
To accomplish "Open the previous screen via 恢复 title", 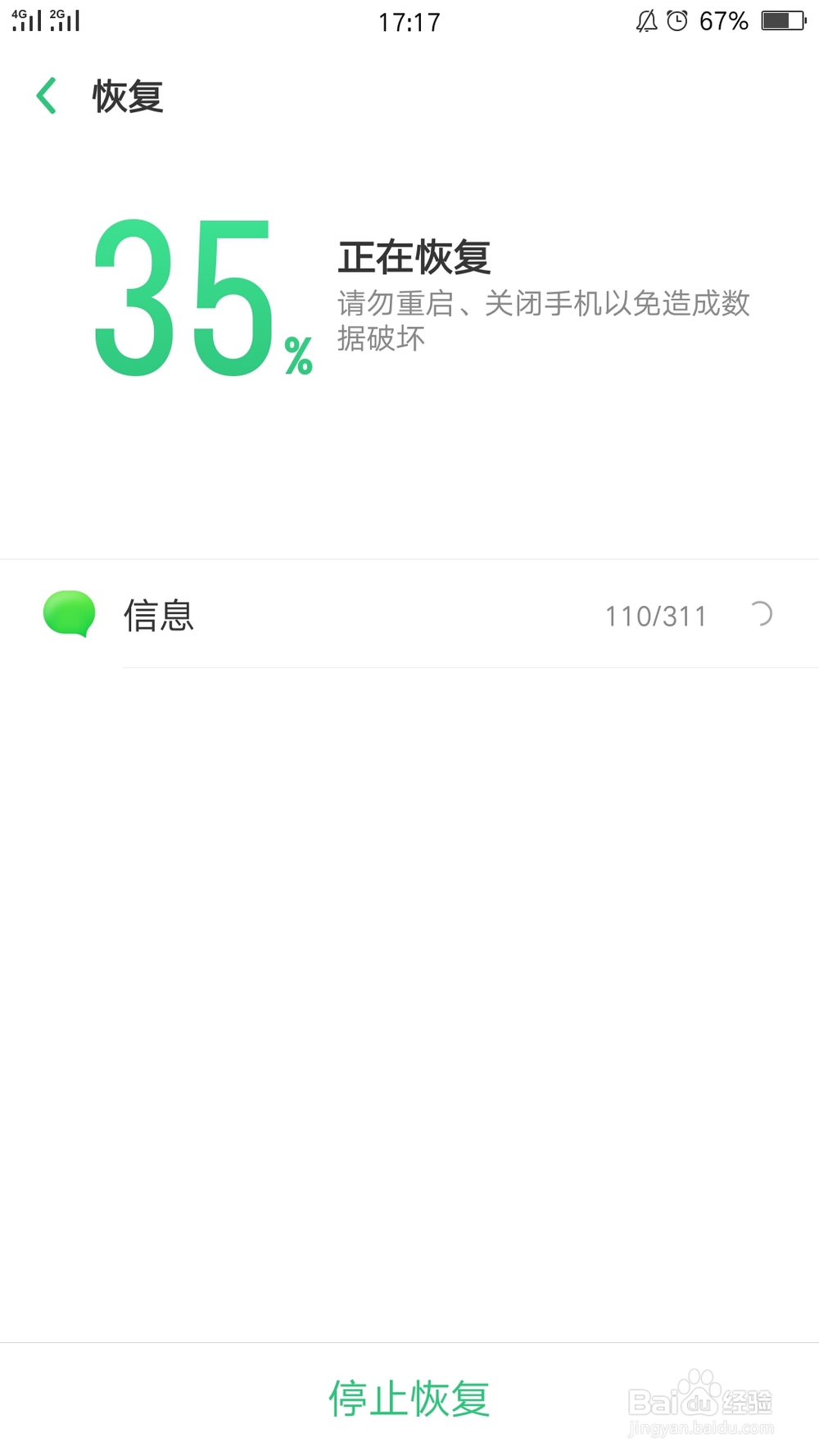I will 127,96.
